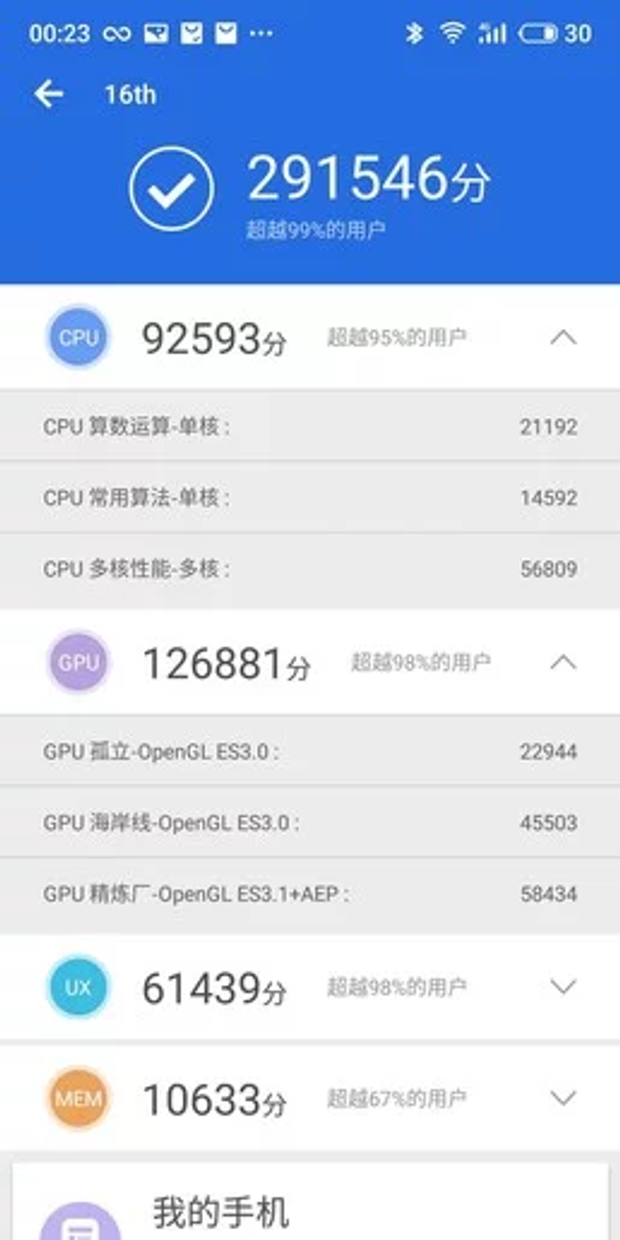Collapse the GPU score section

click(563, 662)
